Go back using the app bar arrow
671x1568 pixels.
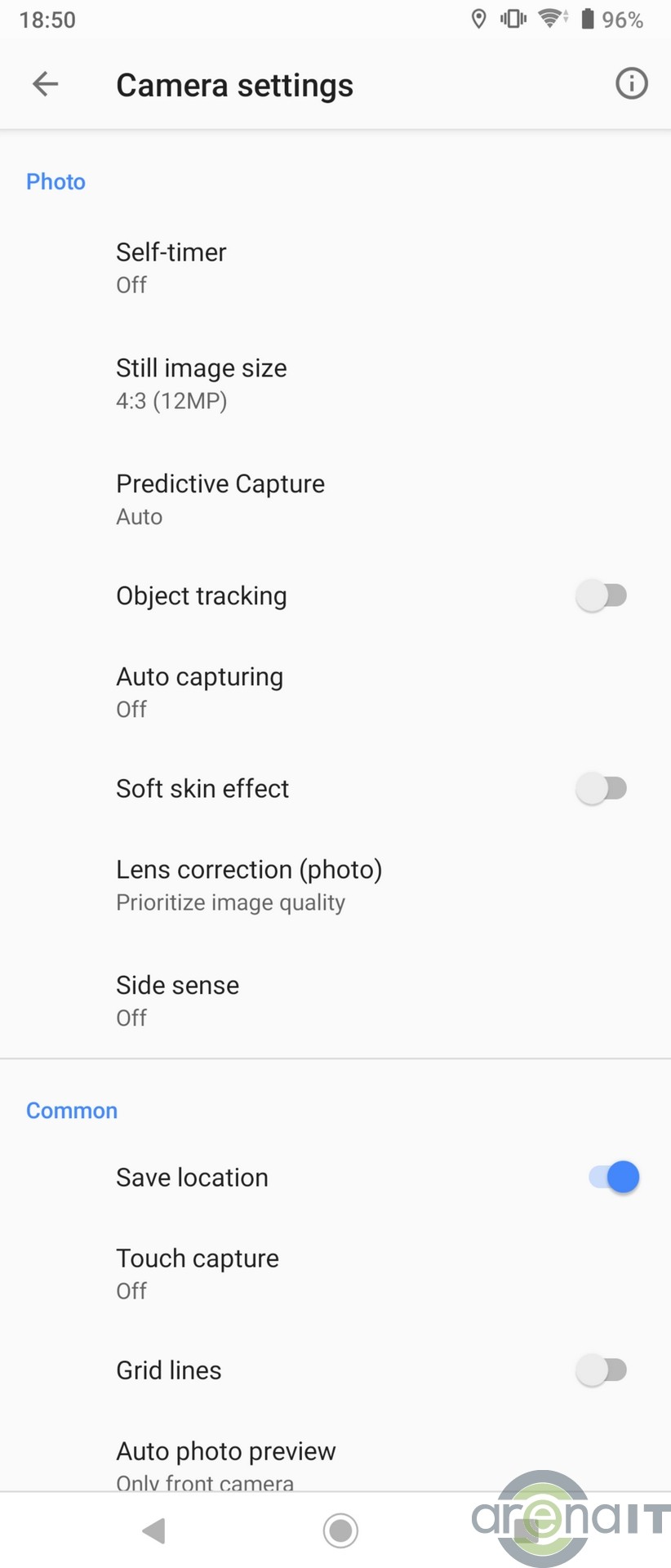click(46, 83)
